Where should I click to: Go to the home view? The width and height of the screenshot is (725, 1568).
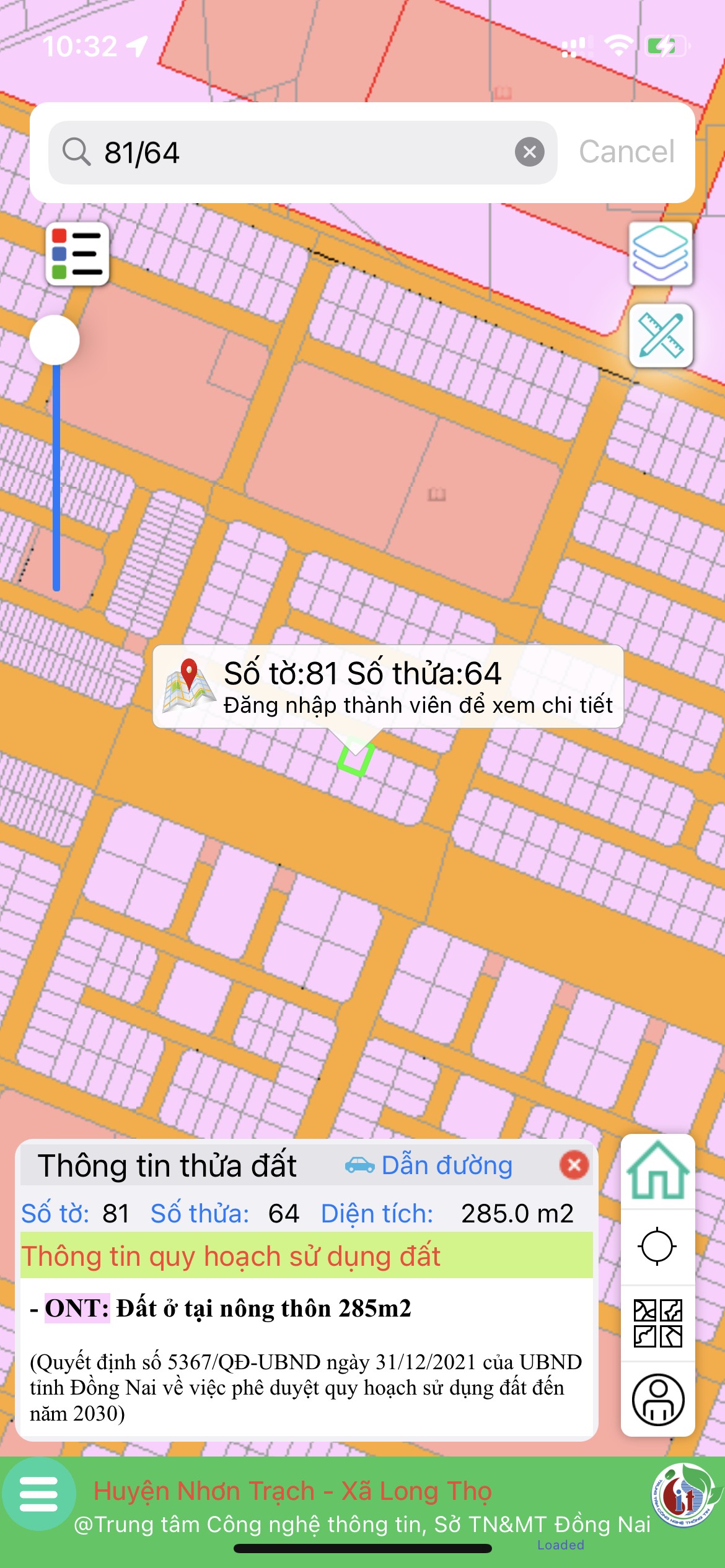(x=657, y=1172)
